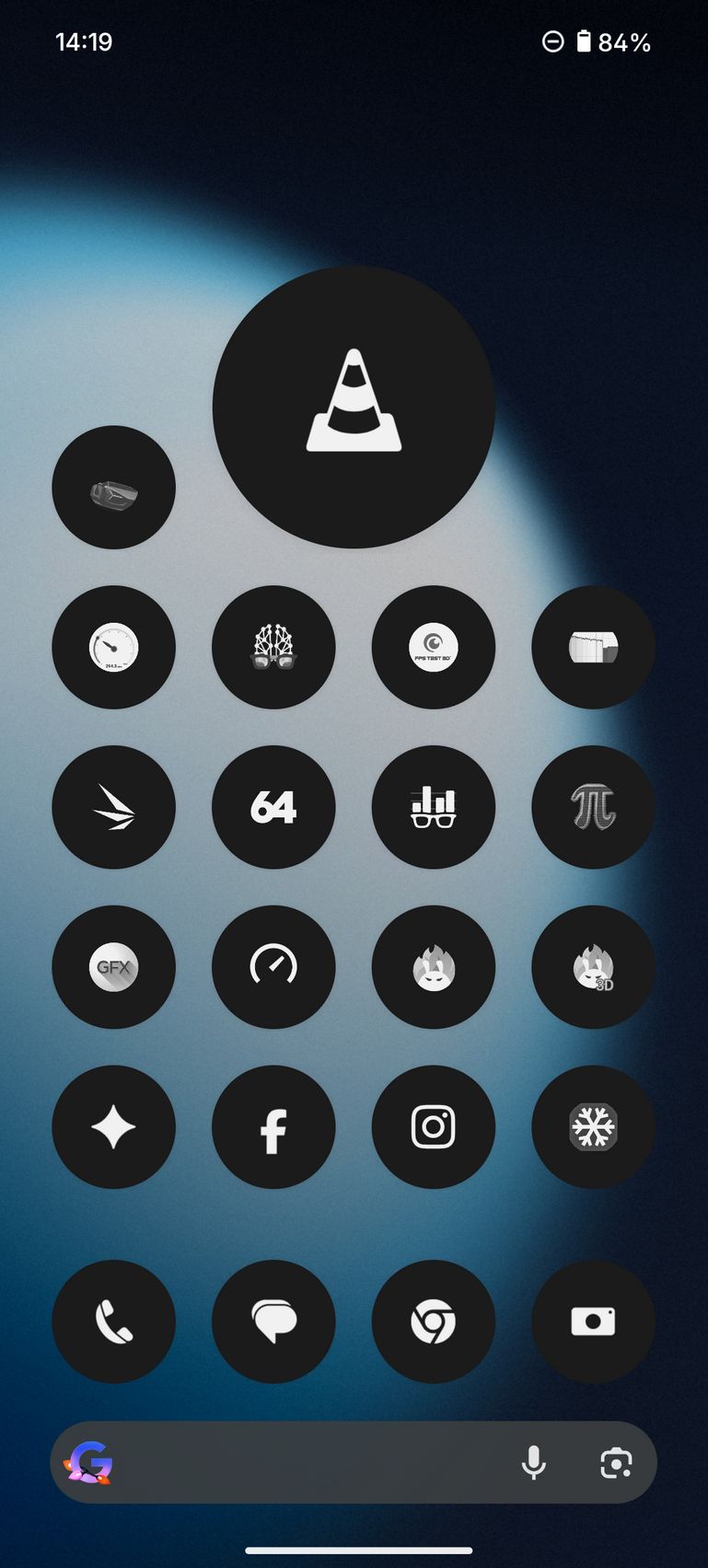Open the Camera app
Image resolution: width=708 pixels, height=1568 pixels.
(593, 1321)
